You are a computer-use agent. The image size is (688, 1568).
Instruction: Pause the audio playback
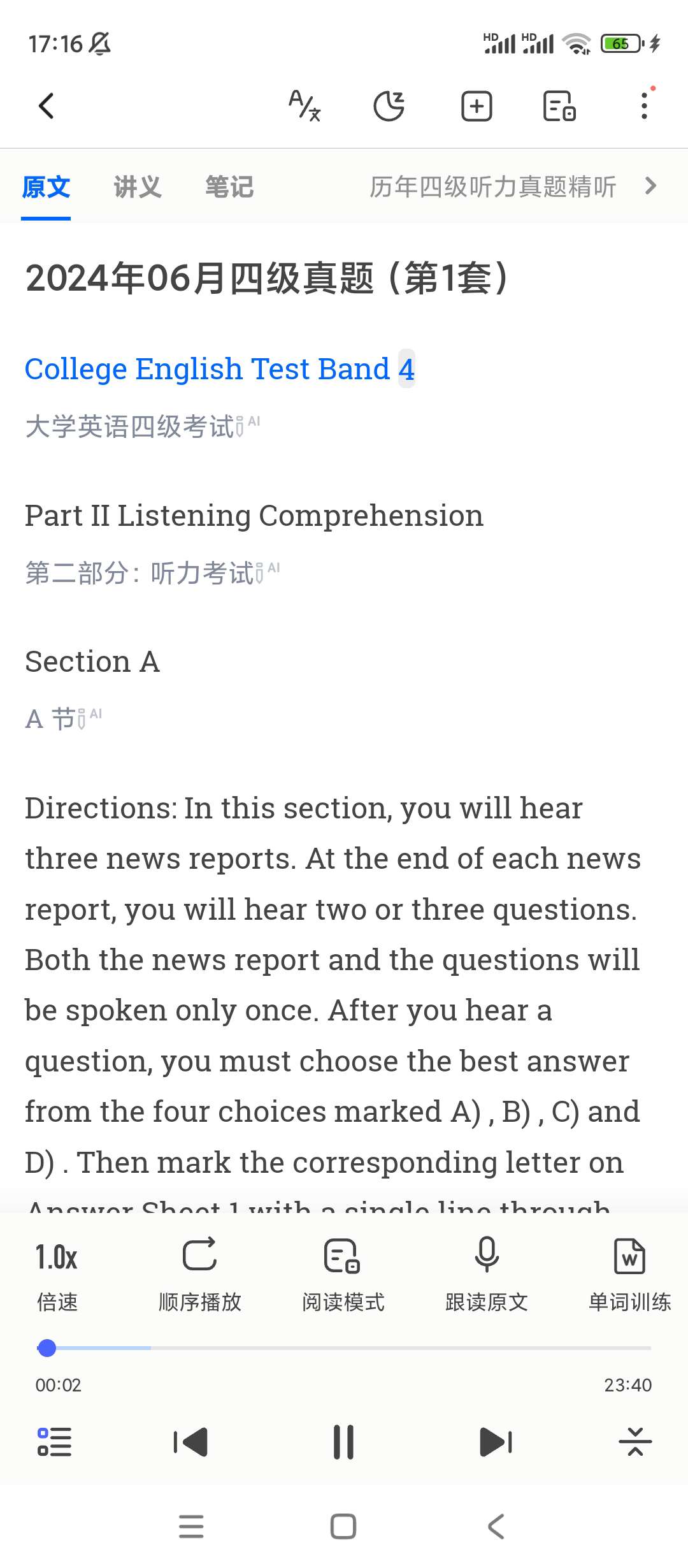343,1442
